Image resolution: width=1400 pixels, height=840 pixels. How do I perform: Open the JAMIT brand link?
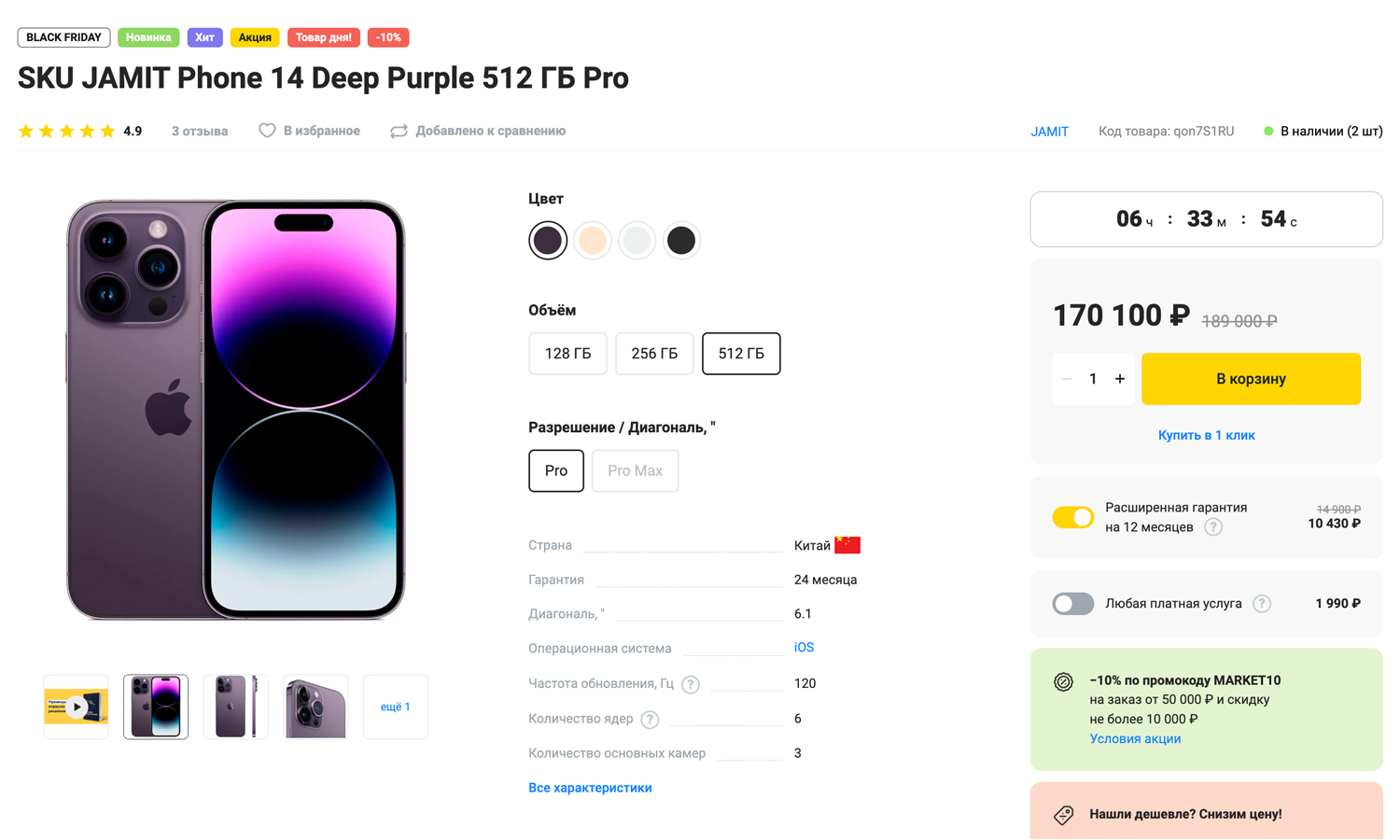point(1049,132)
